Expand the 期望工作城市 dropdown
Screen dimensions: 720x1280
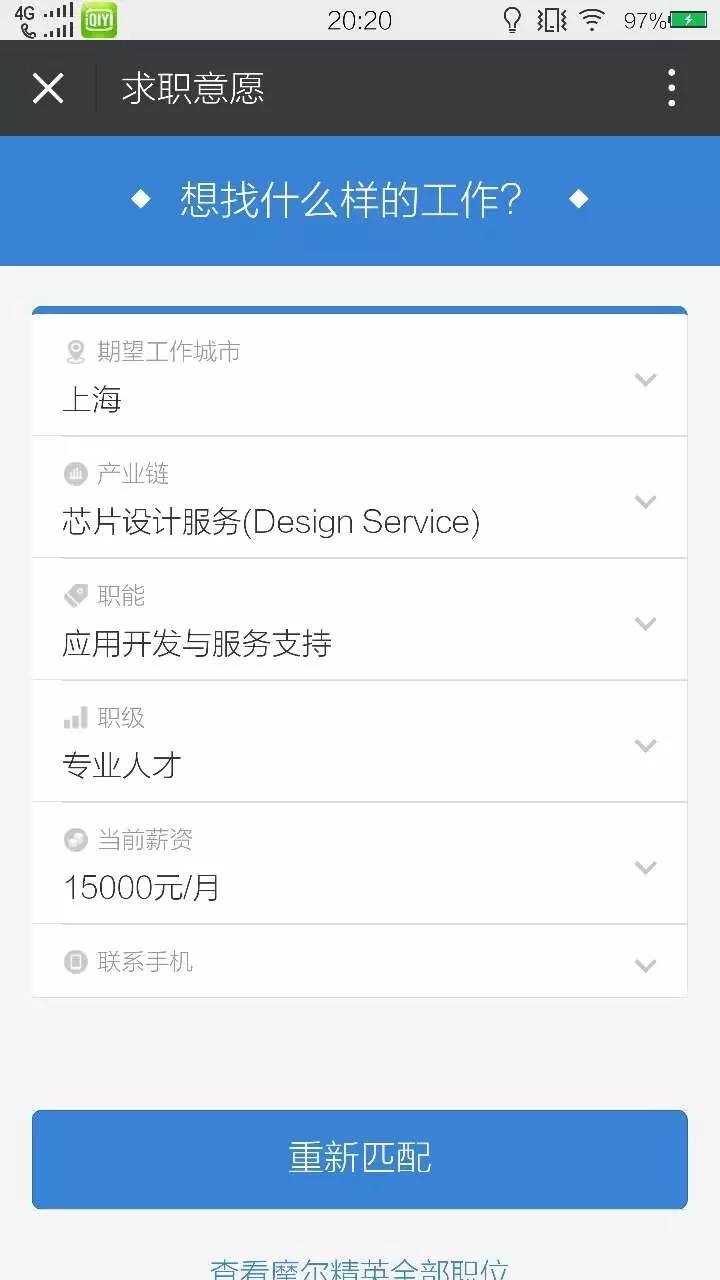pyautogui.click(x=359, y=376)
